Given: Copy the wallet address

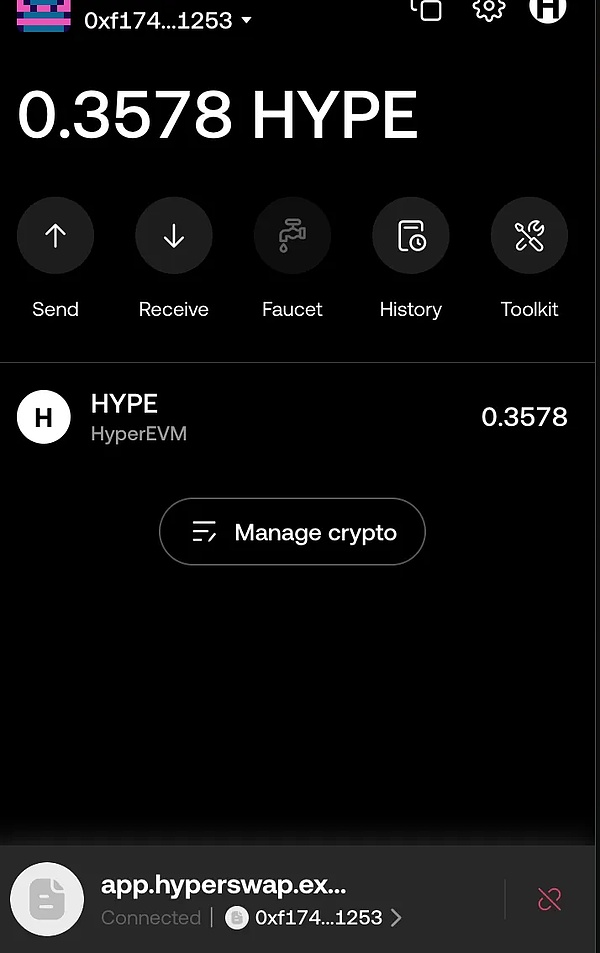Looking at the screenshot, I should click(x=427, y=9).
